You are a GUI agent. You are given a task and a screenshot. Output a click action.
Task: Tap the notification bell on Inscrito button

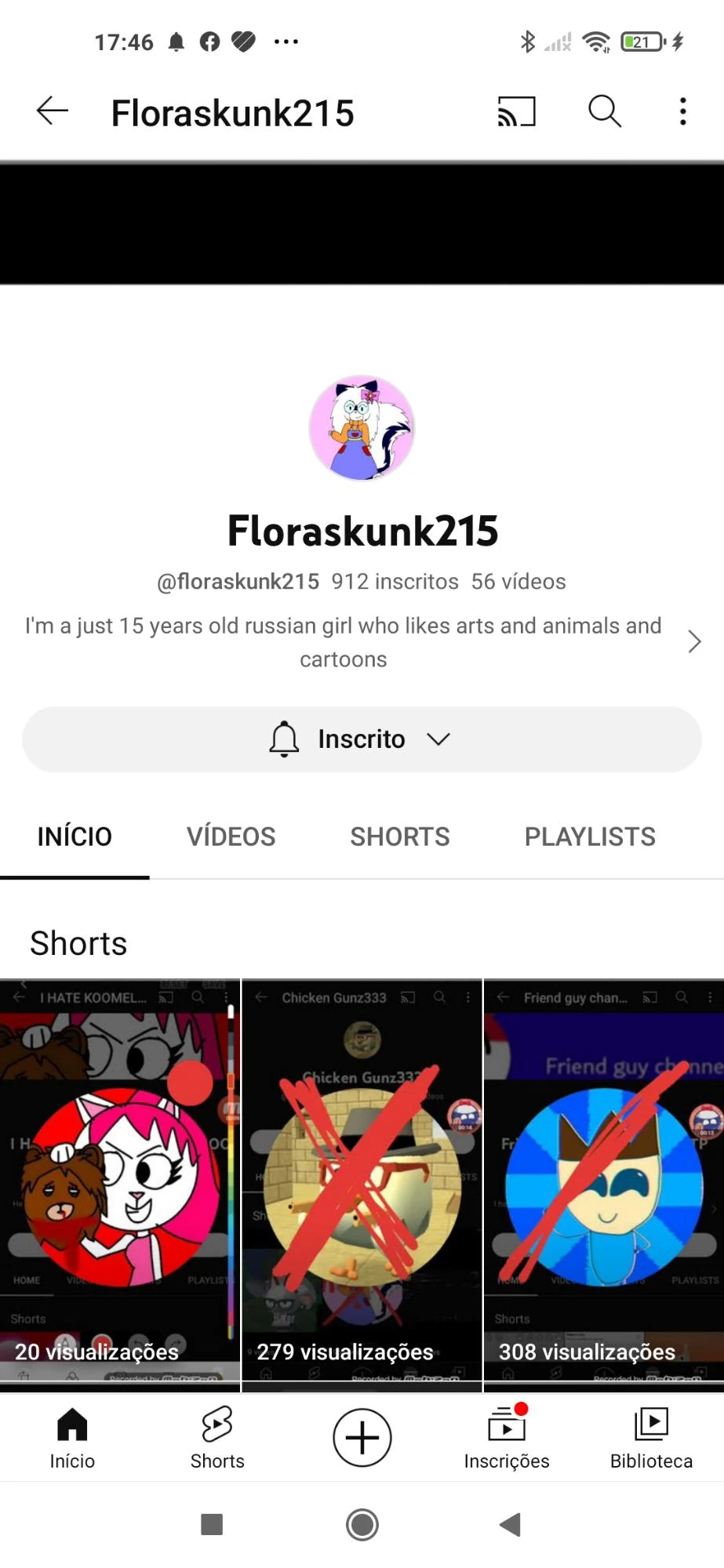(x=284, y=738)
